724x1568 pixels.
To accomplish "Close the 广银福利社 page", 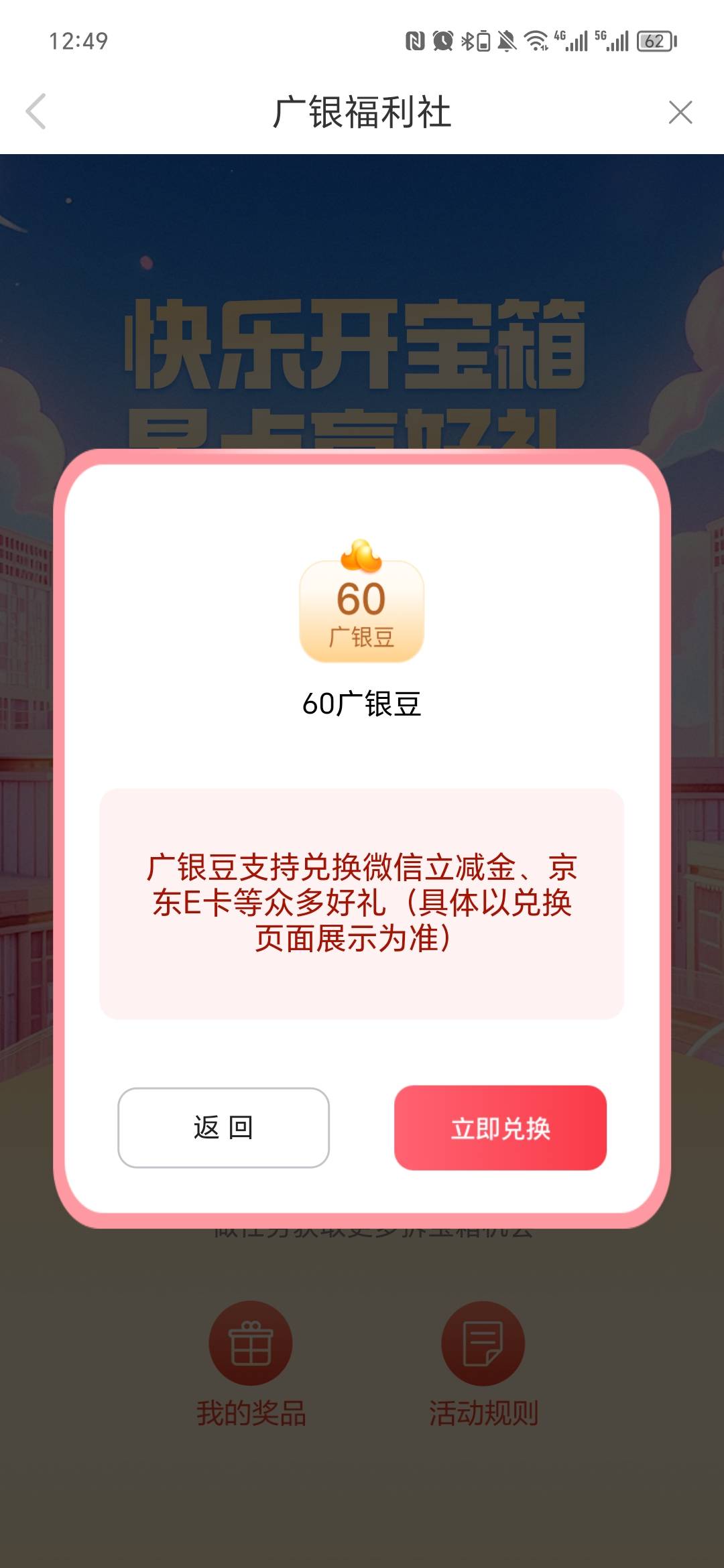I will [680, 112].
